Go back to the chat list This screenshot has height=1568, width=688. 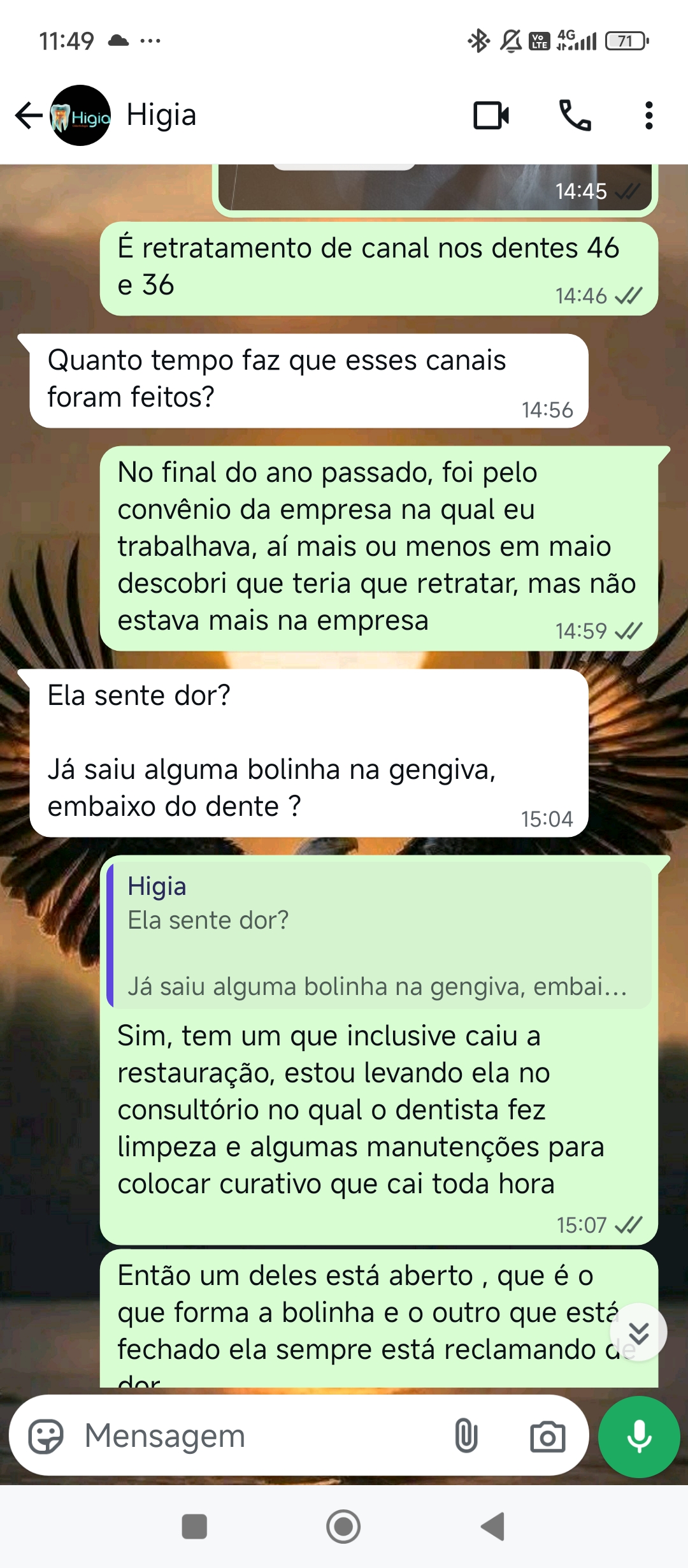[x=28, y=115]
